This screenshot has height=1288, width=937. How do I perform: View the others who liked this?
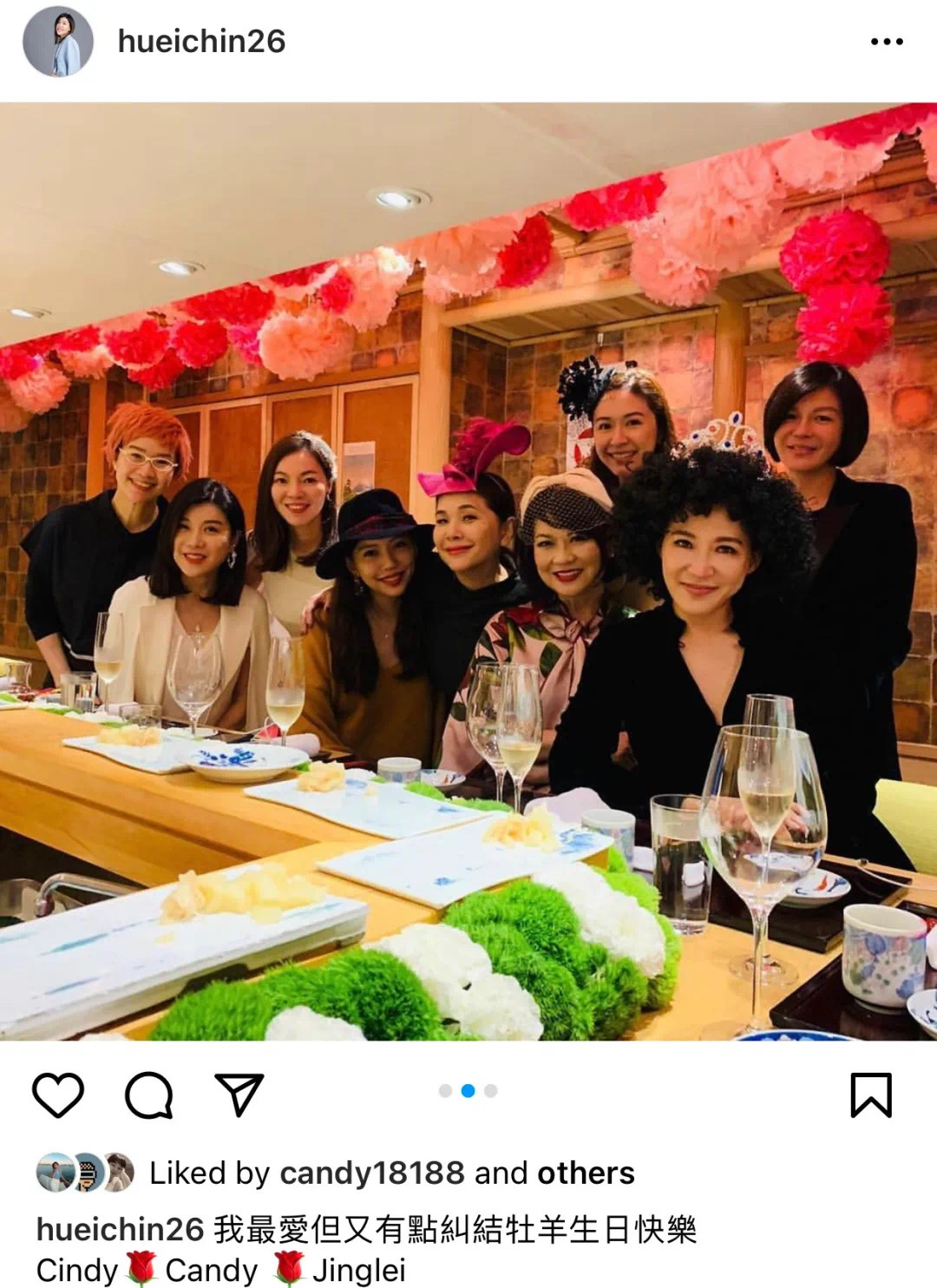[x=586, y=1173]
